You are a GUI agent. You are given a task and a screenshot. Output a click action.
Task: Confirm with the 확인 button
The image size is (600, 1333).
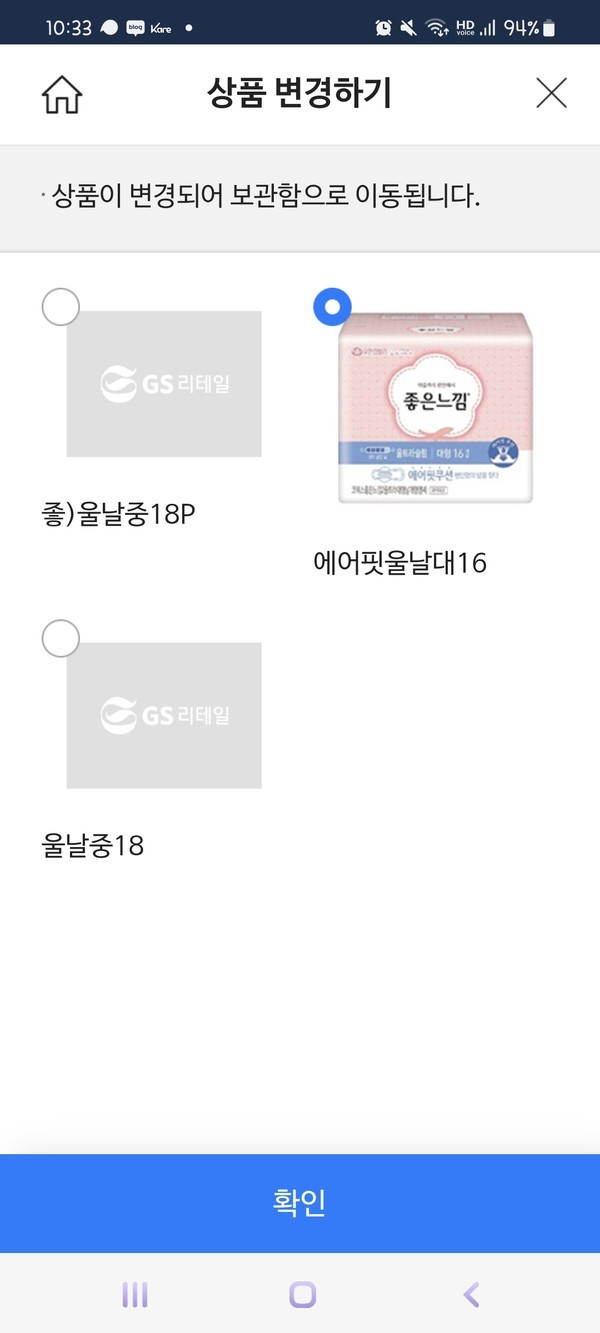(300, 1201)
